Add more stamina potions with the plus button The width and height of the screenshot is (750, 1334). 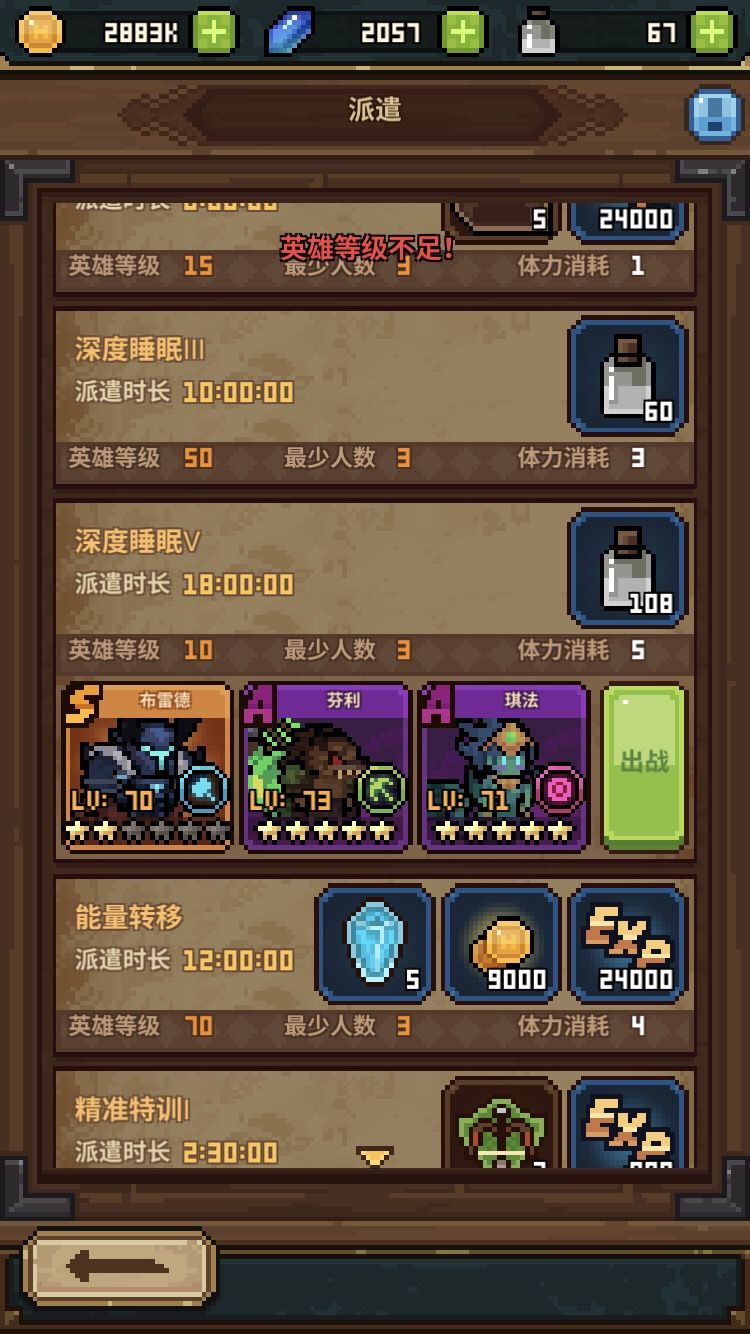pyautogui.click(x=713, y=33)
